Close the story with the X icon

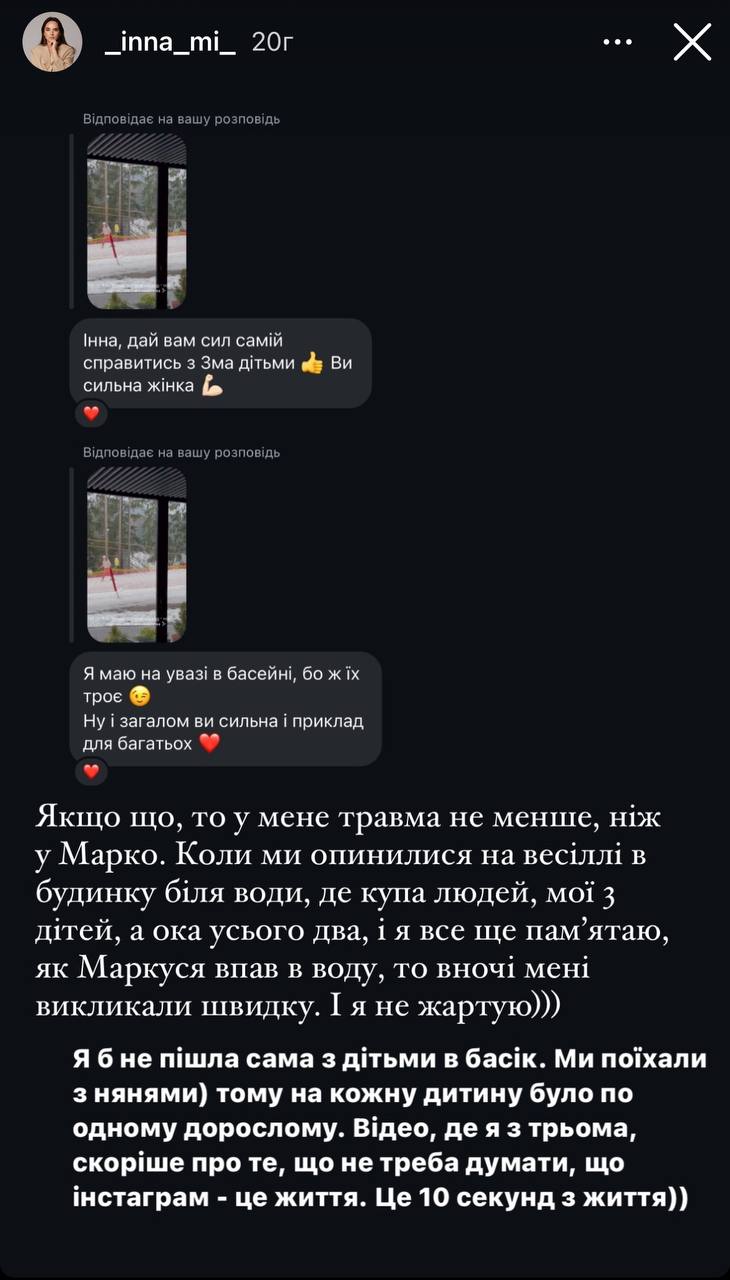(692, 41)
